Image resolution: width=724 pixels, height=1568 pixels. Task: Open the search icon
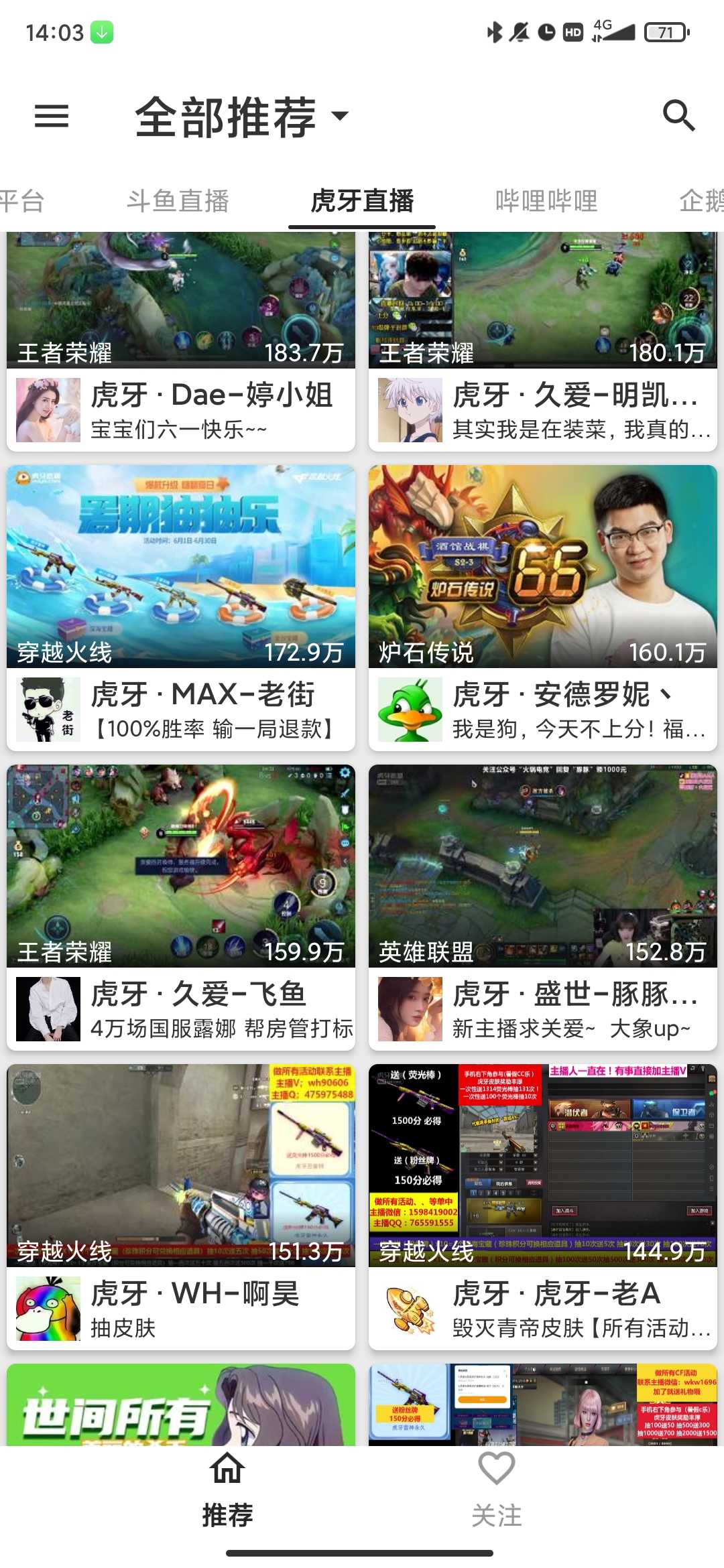coord(678,116)
